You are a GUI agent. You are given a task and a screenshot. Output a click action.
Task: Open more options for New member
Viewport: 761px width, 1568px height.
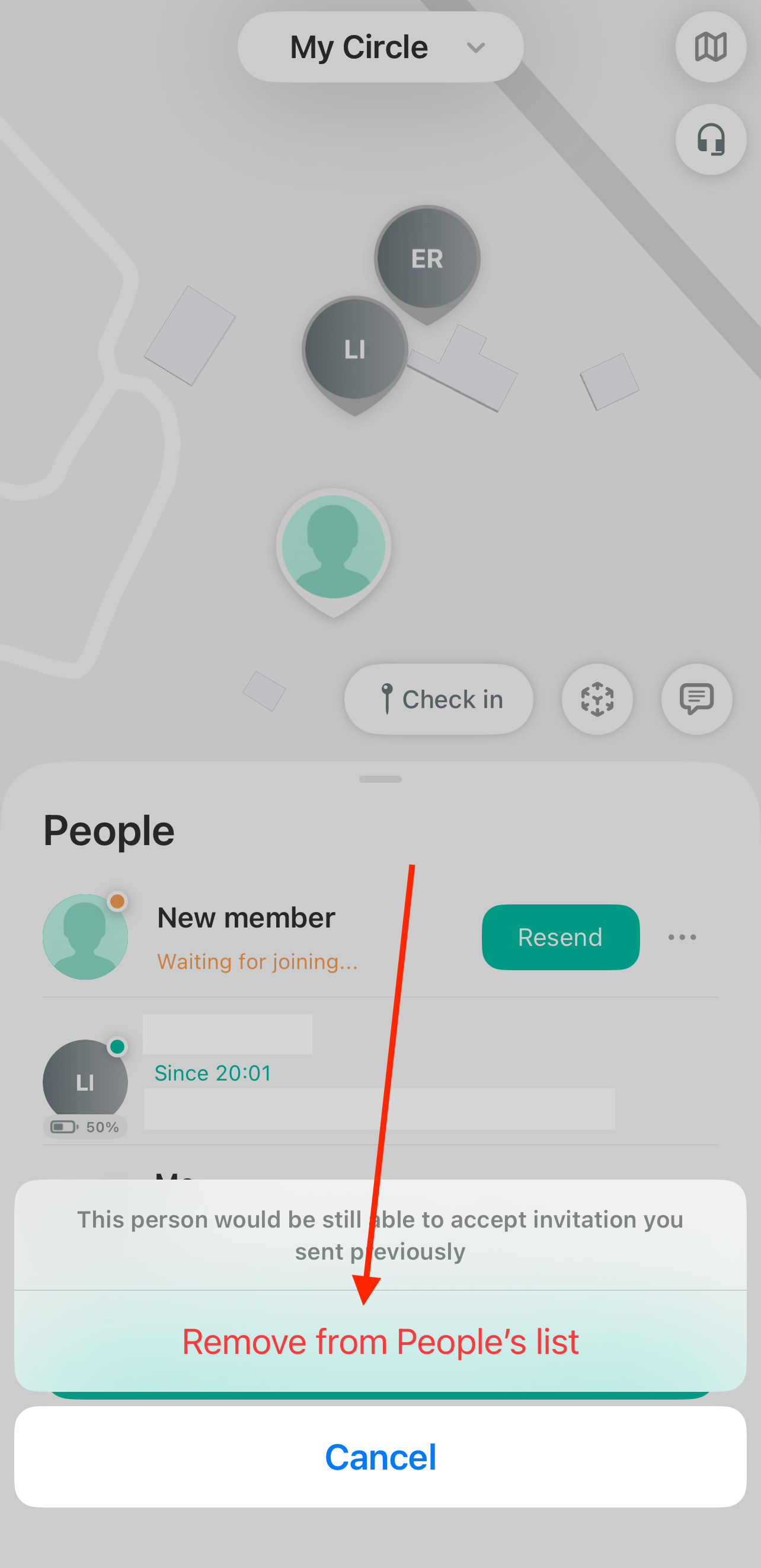682,937
